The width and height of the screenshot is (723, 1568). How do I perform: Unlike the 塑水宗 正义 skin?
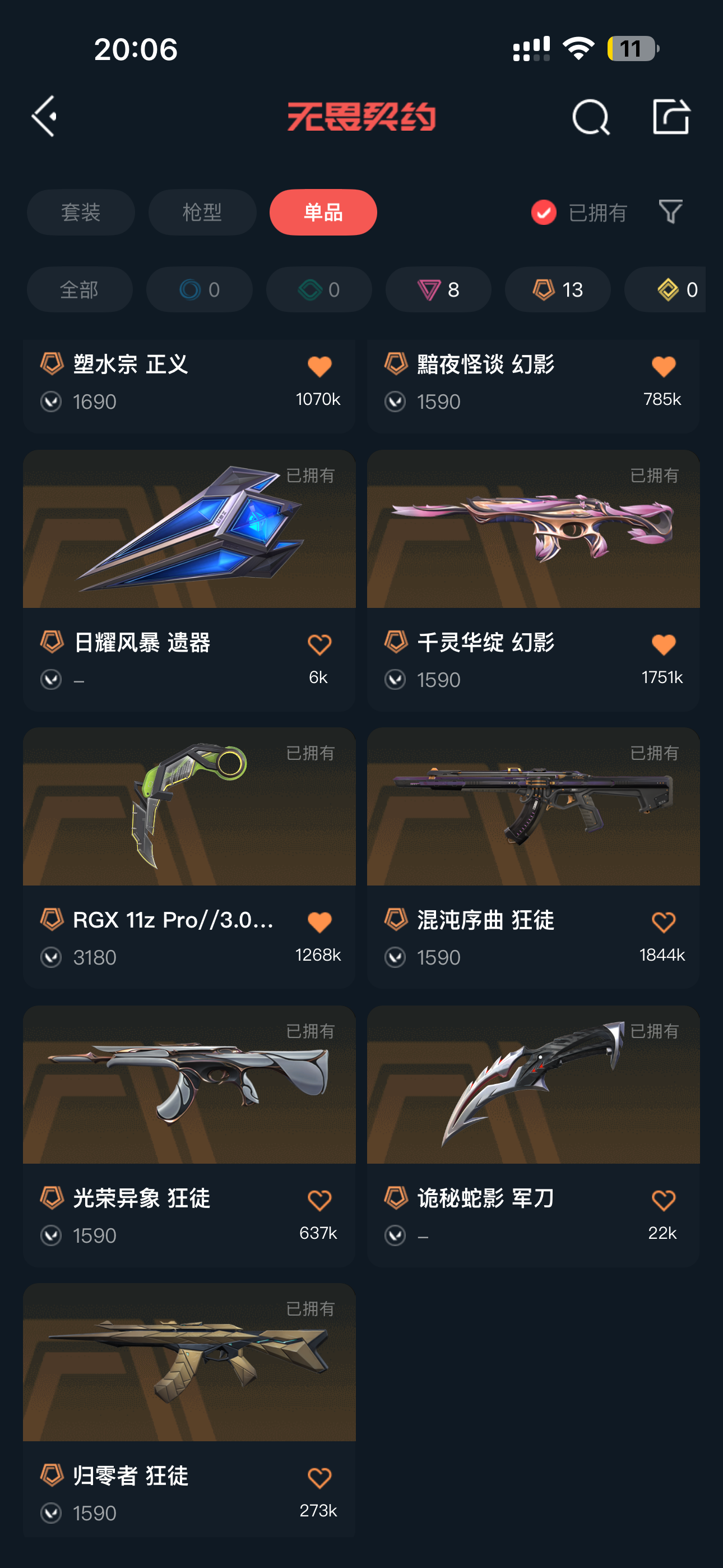319,366
